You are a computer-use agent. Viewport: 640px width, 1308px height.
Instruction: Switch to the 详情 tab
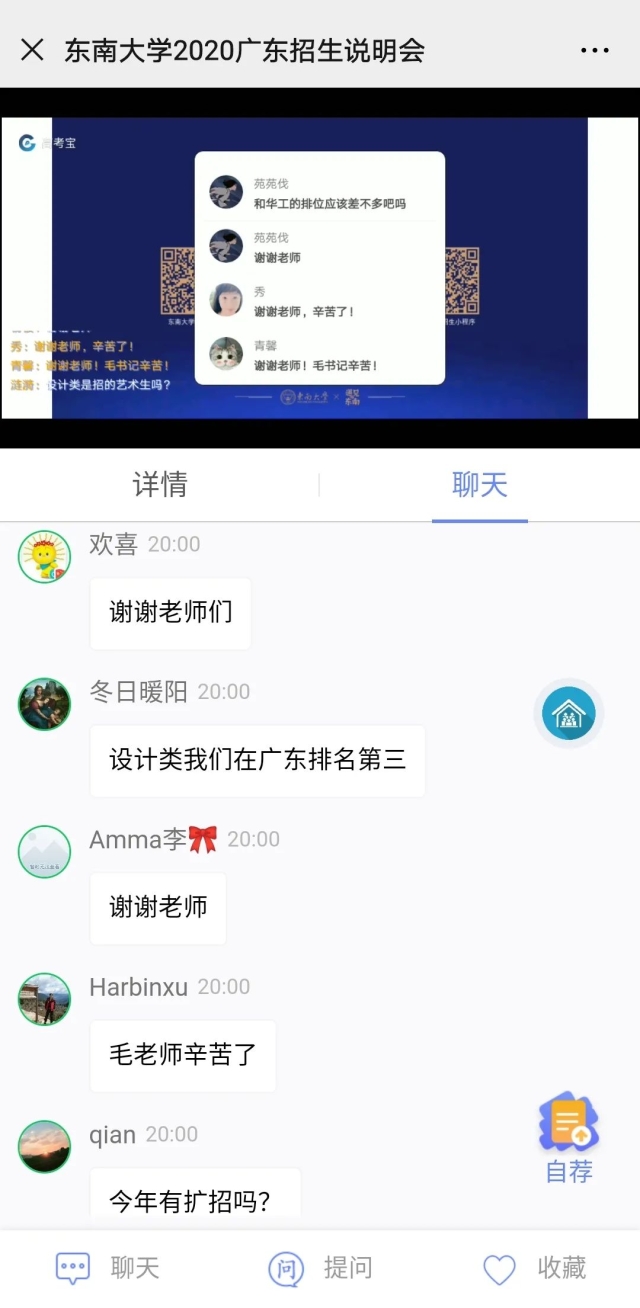160,485
